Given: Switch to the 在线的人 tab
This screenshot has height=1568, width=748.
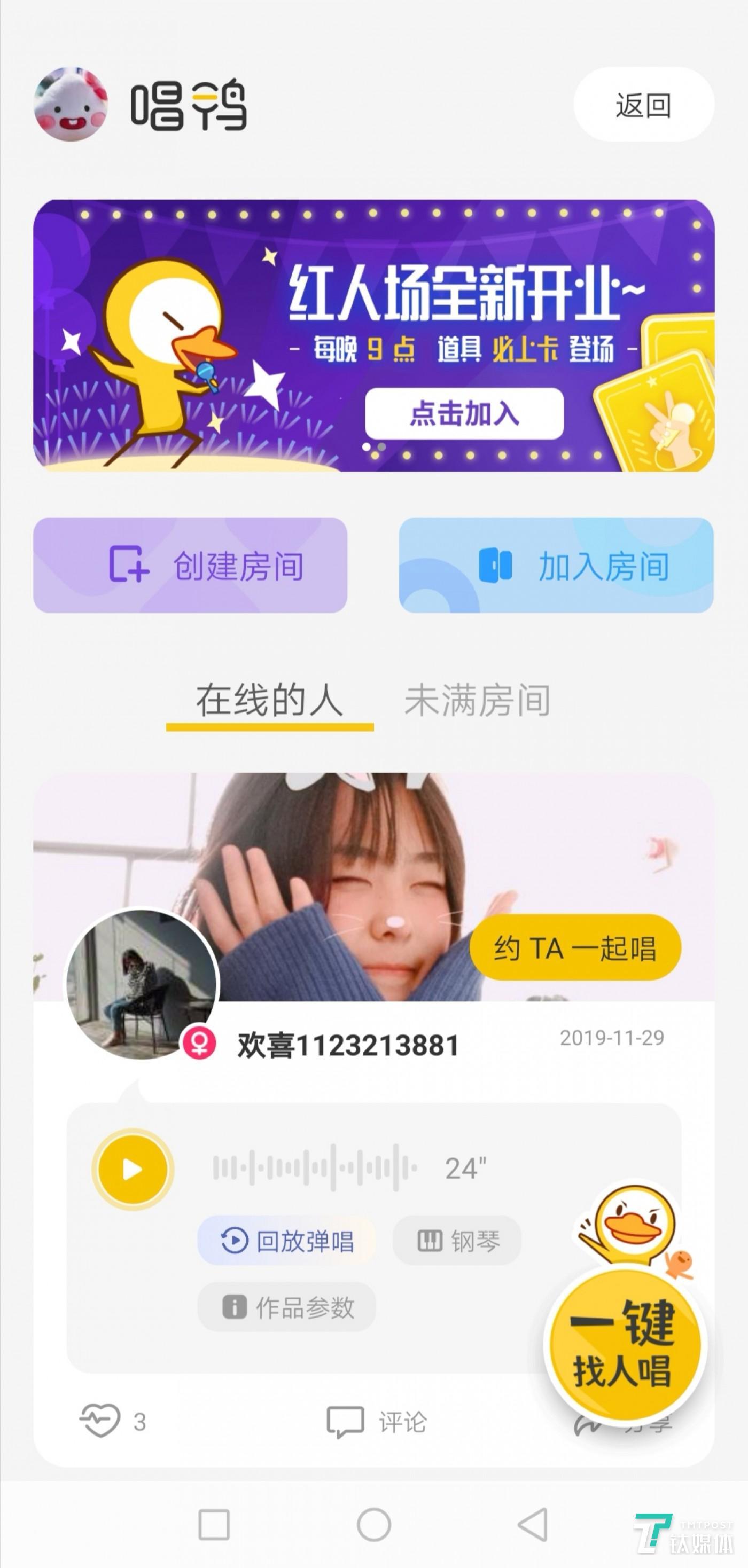Looking at the screenshot, I should (x=269, y=701).
